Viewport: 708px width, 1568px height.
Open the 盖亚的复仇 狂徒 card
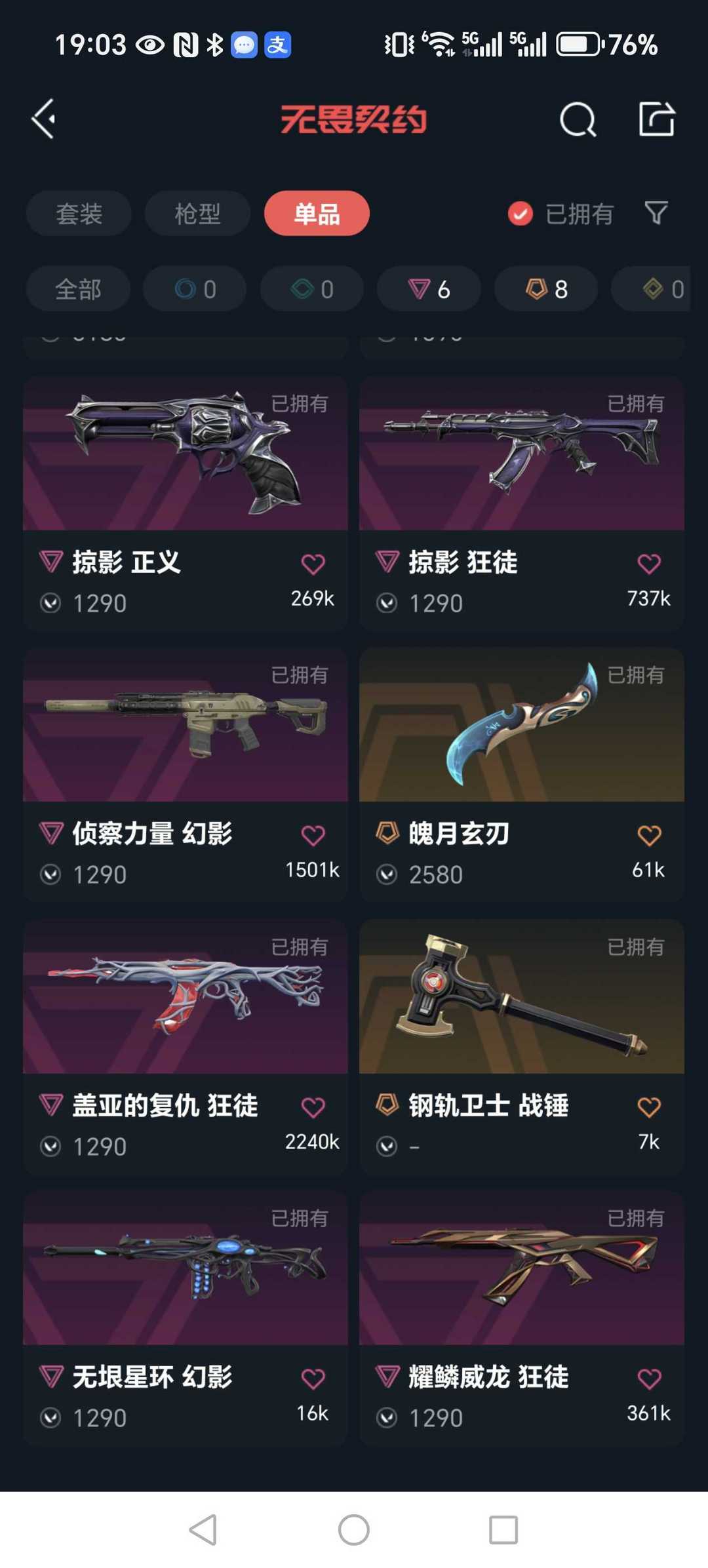186,1047
